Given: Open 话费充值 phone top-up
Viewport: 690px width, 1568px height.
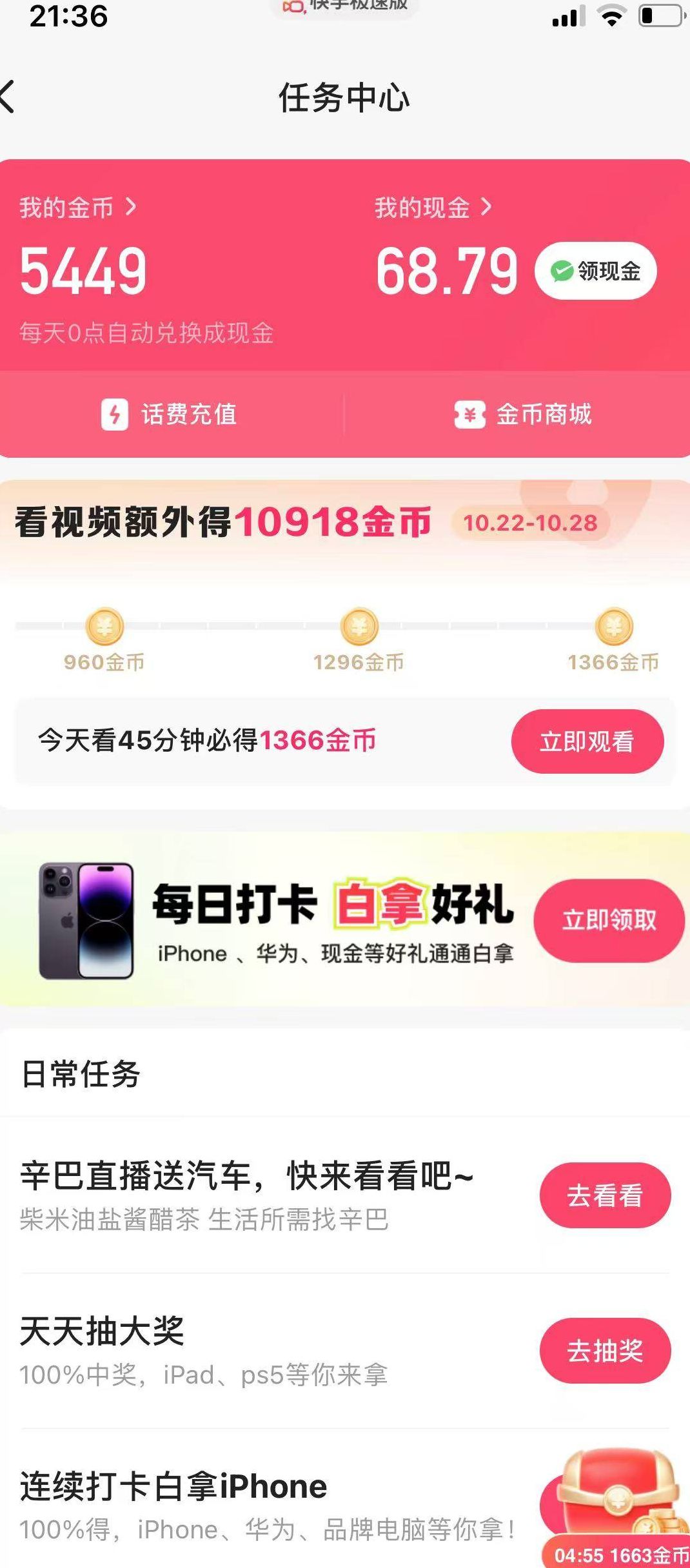Looking at the screenshot, I should [171, 414].
